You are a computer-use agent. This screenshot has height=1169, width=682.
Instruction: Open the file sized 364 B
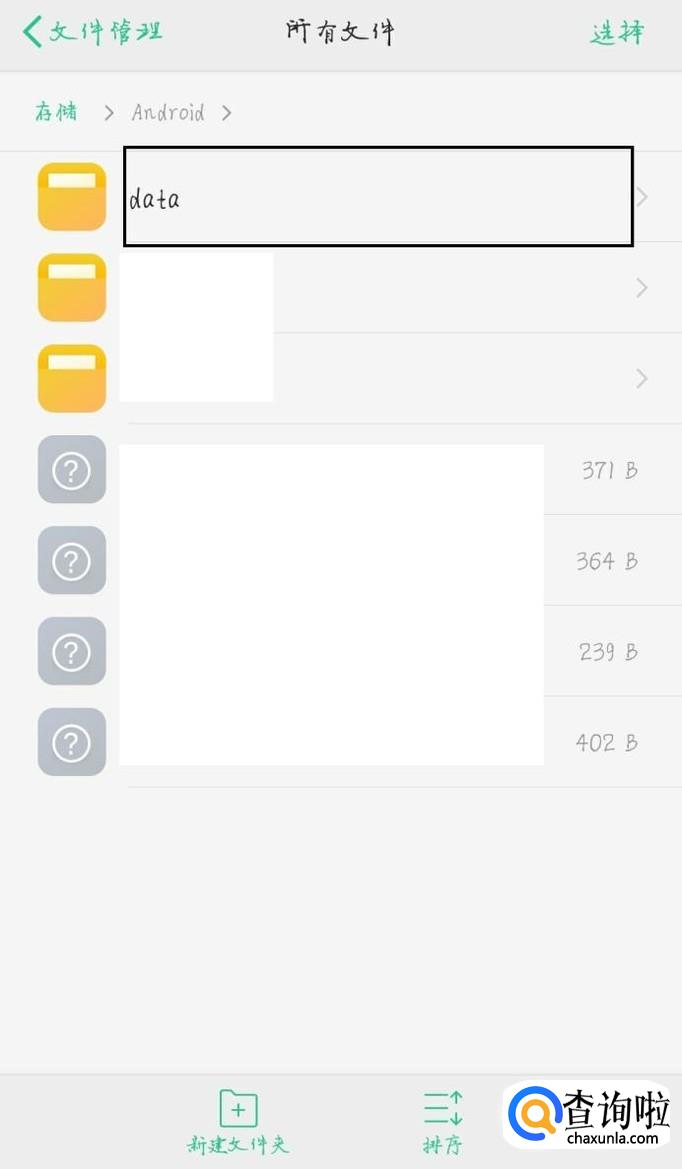340,560
